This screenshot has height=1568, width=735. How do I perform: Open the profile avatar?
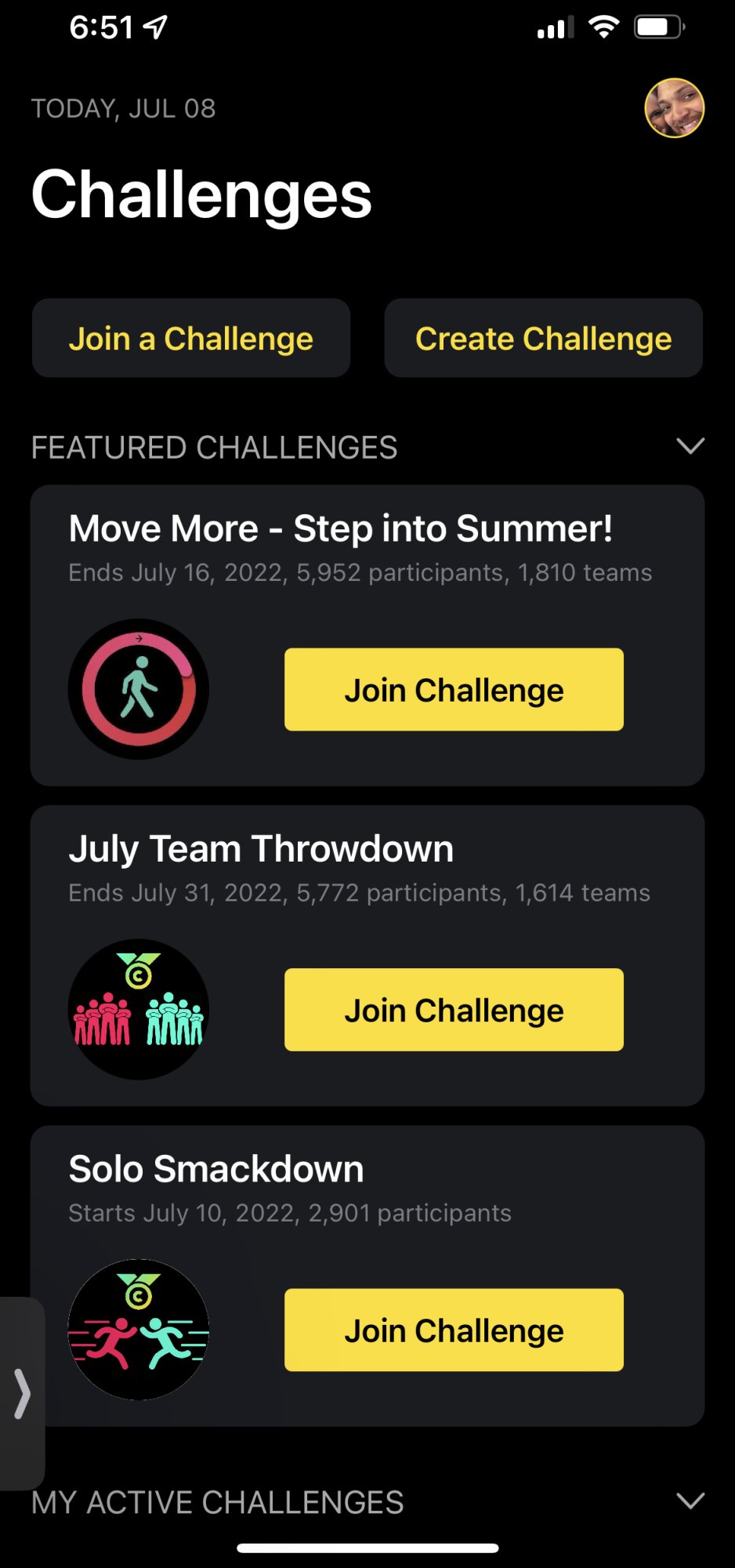coord(674,108)
